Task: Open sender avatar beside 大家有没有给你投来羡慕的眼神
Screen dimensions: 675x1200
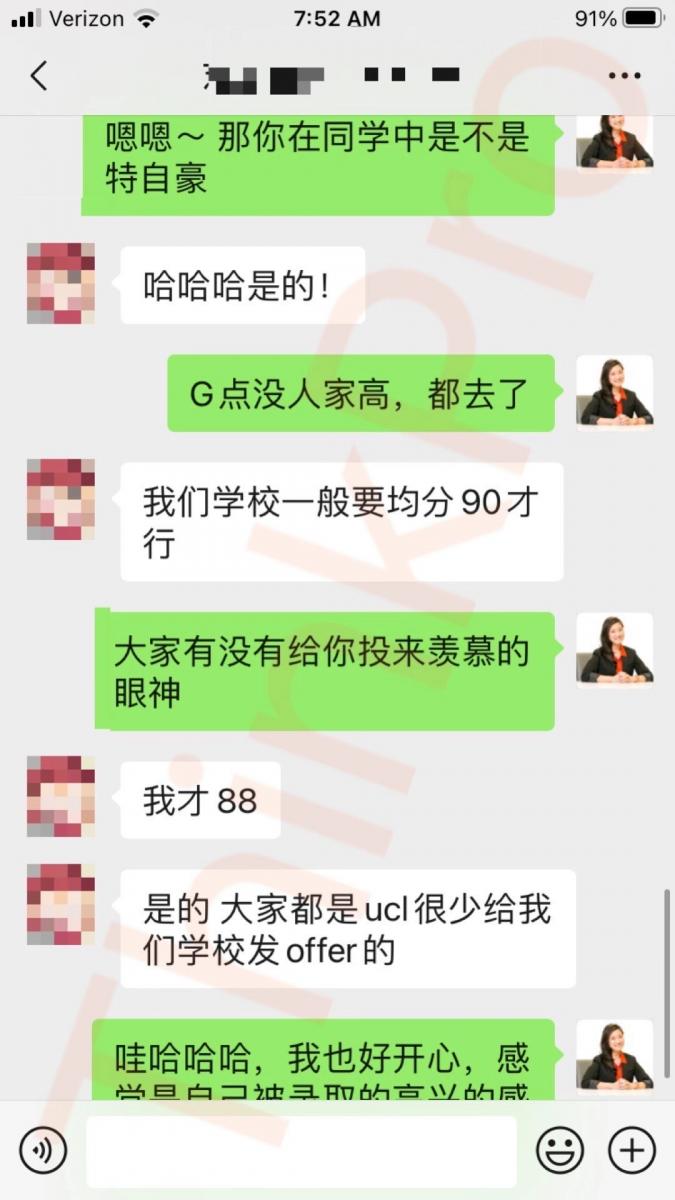Action: point(614,651)
